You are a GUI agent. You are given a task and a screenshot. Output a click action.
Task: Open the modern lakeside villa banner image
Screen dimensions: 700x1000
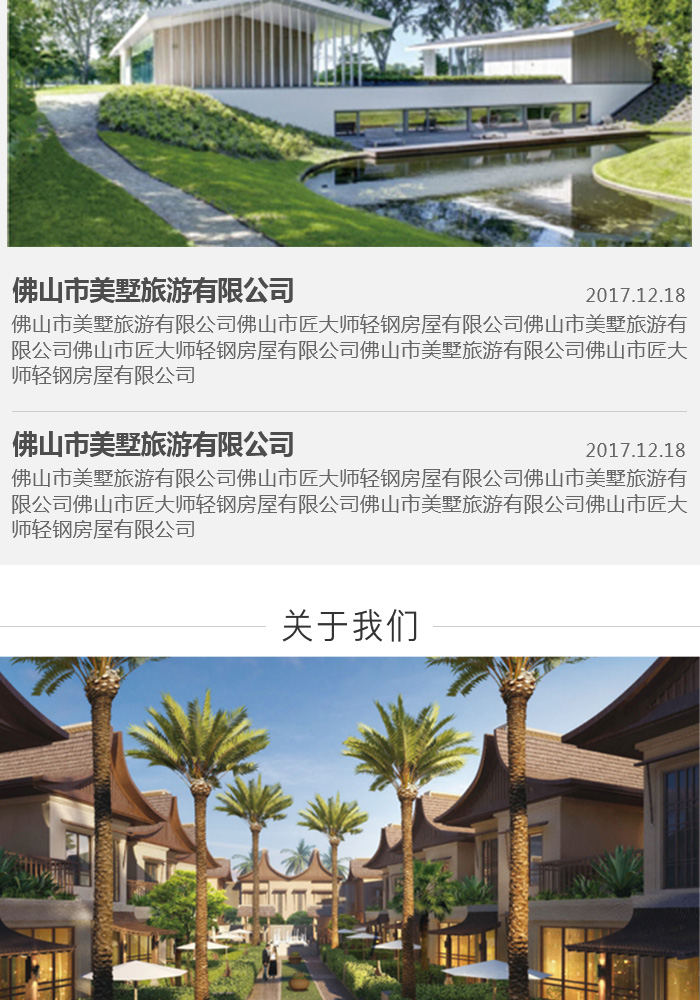coord(350,122)
